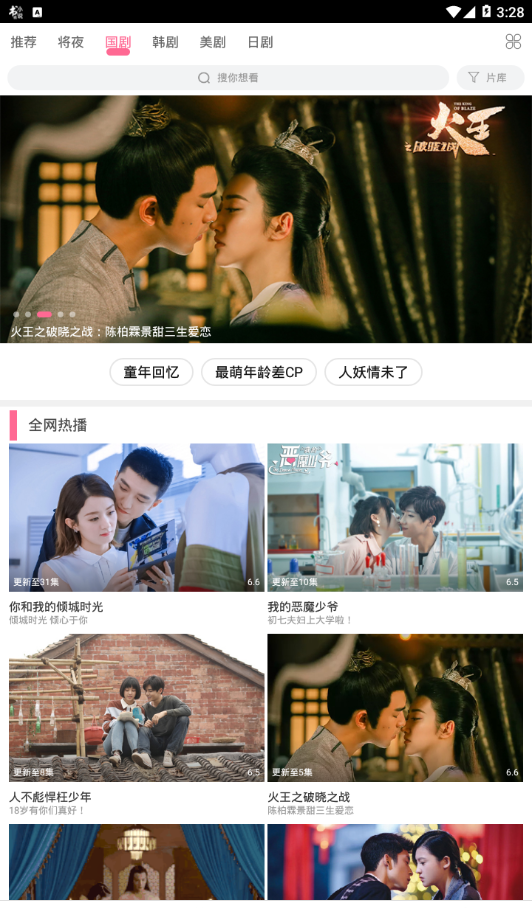Select the 最萌年龄差CP chip

(259, 372)
